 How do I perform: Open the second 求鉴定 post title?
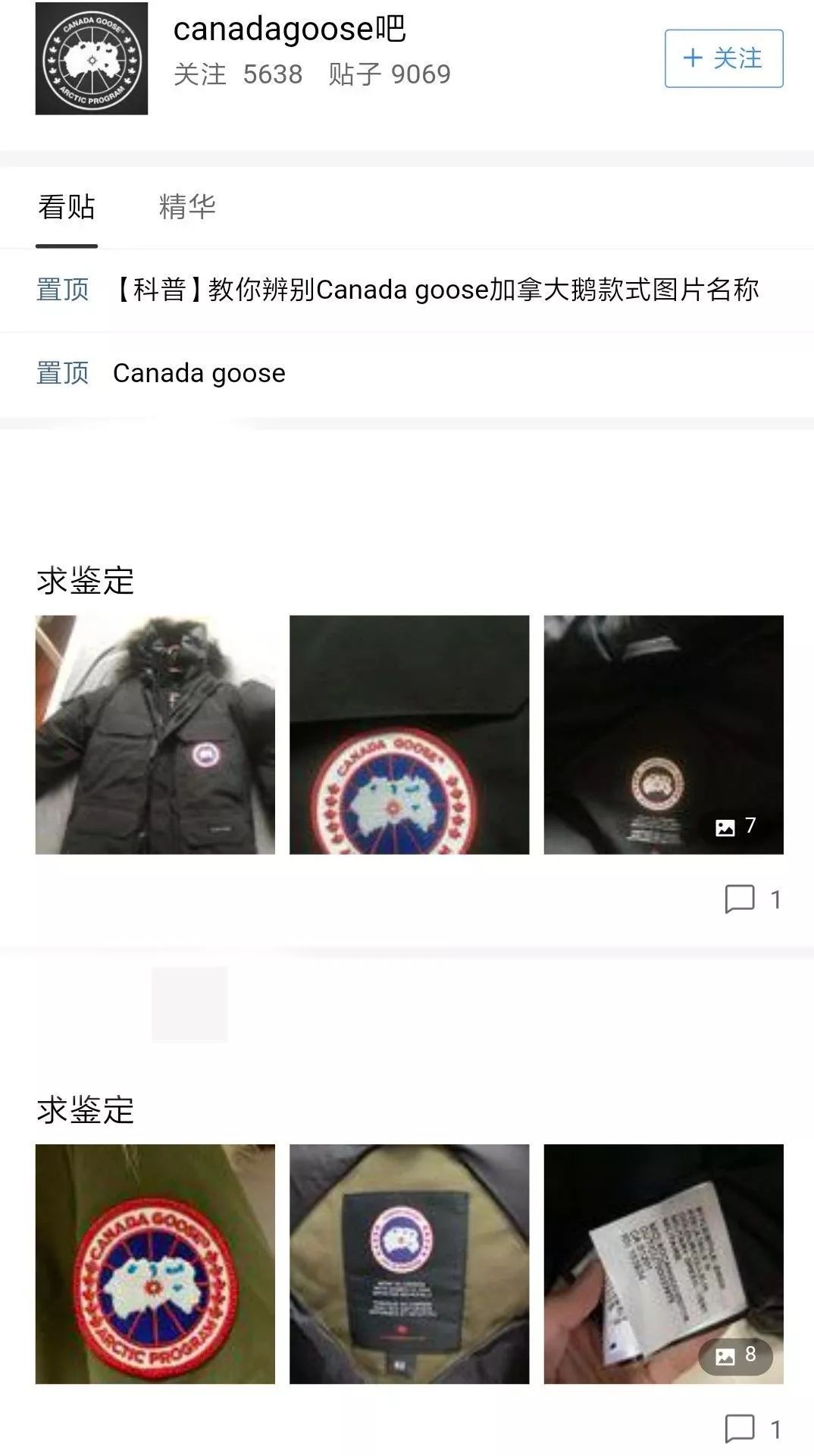click(x=86, y=1108)
